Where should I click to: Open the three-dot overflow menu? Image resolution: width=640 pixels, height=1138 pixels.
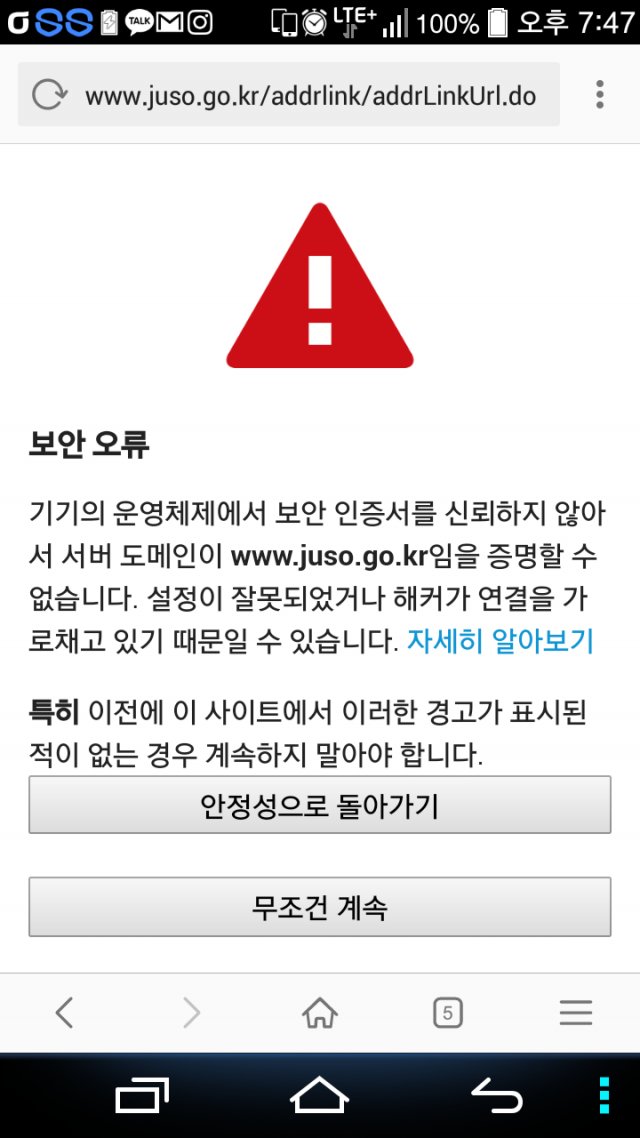tap(599, 94)
